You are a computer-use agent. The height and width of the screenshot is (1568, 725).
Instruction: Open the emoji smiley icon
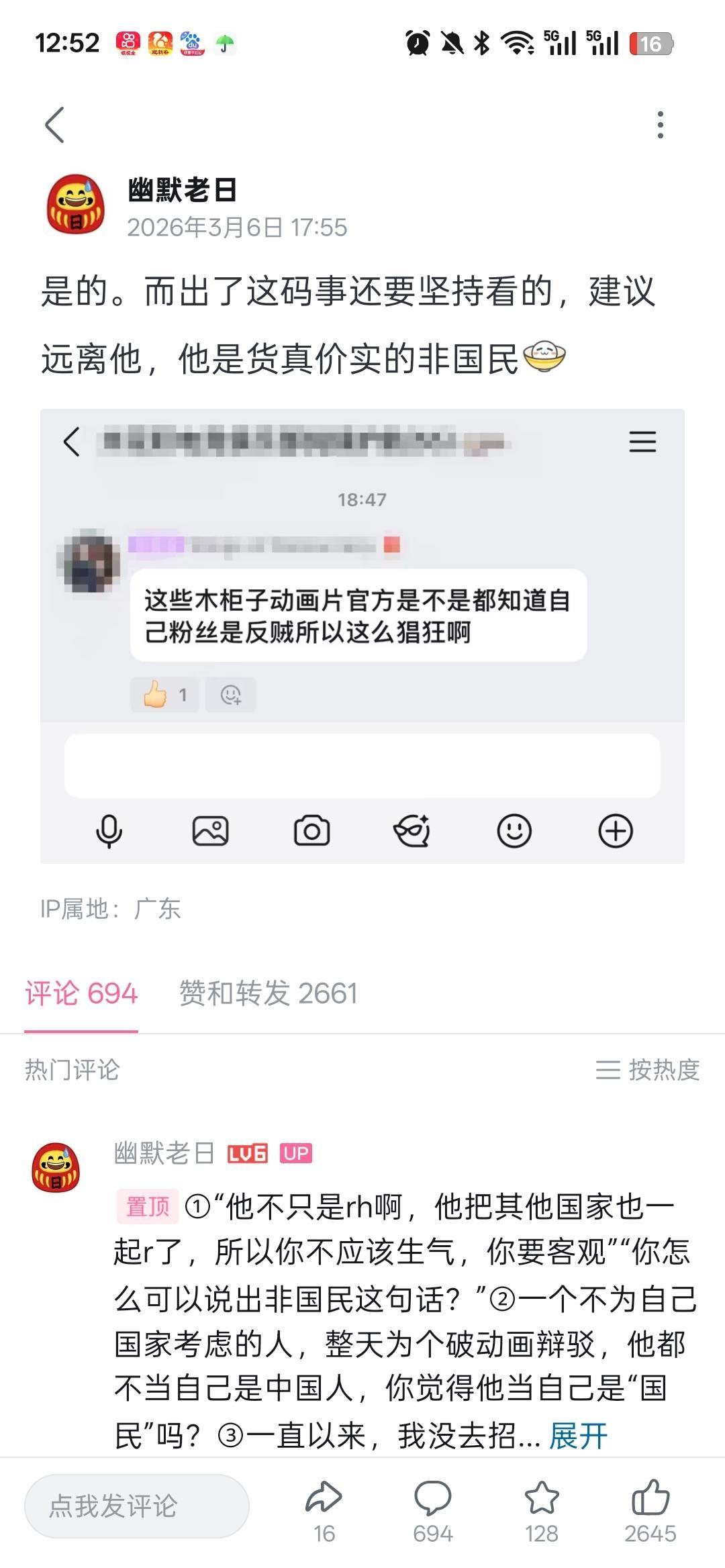tap(515, 830)
